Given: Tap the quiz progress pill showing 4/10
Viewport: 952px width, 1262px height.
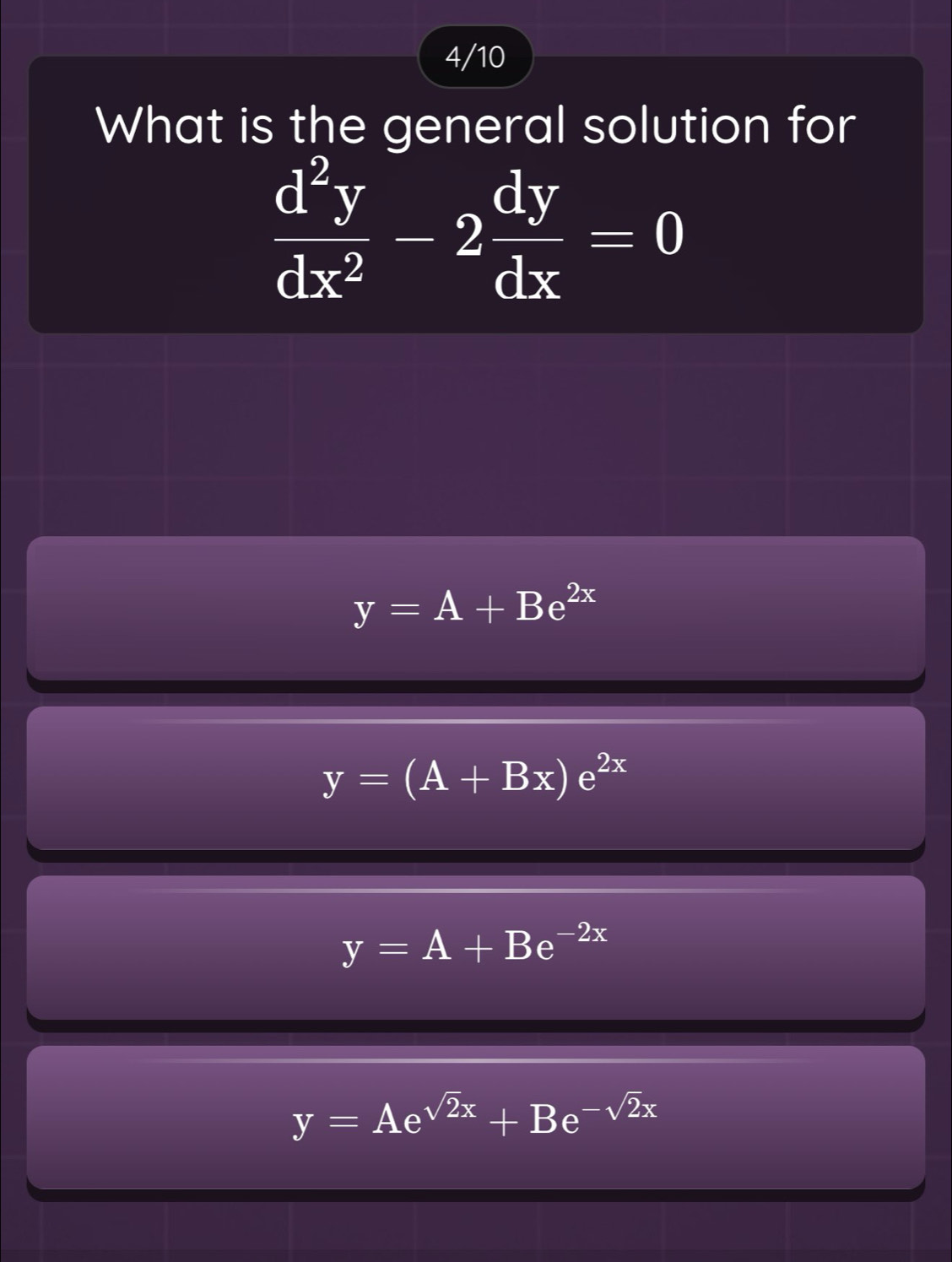Looking at the screenshot, I should pos(475,55).
